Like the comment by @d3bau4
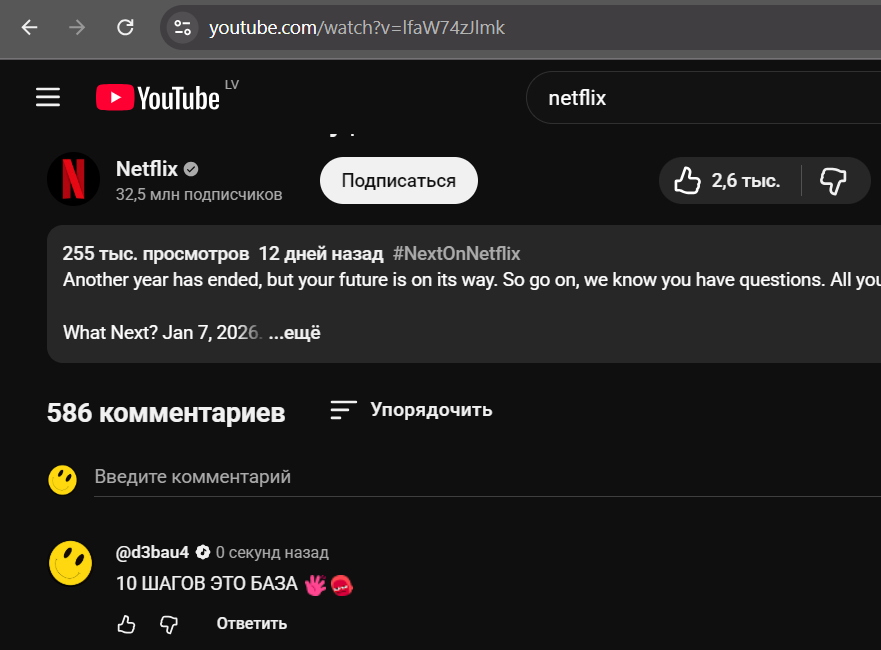This screenshot has height=650, width=881. (126, 624)
